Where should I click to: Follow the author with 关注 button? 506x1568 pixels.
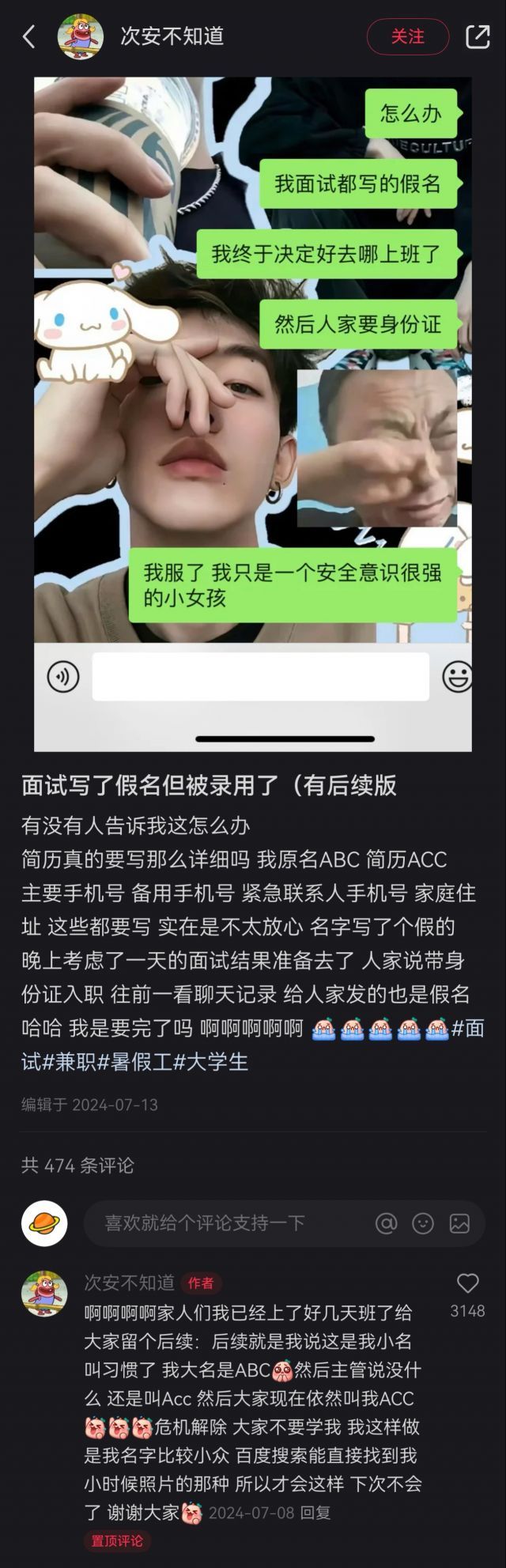coord(407,36)
